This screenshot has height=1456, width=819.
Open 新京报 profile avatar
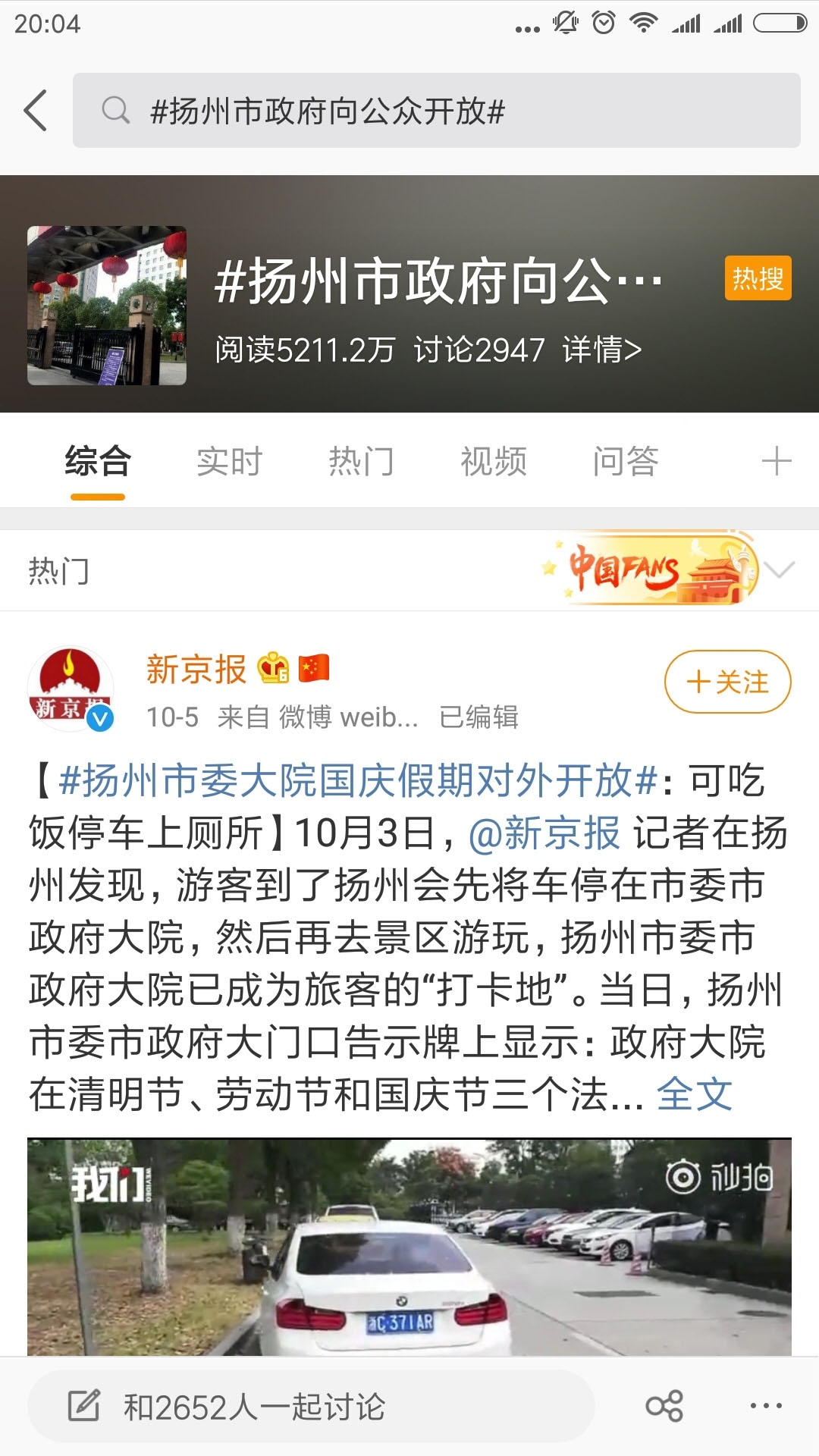71,689
